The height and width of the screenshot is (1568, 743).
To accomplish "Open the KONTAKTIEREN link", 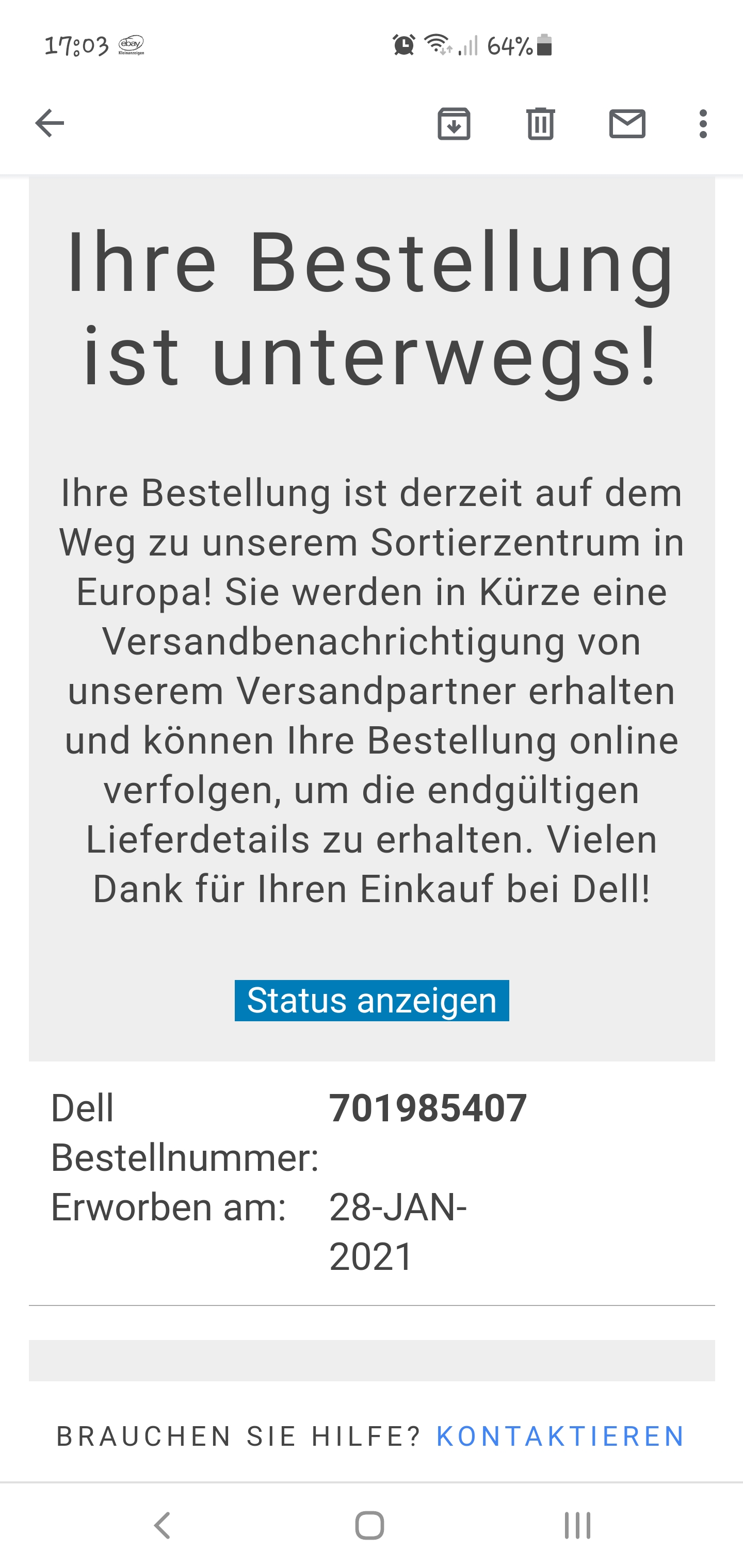I will (x=560, y=1436).
